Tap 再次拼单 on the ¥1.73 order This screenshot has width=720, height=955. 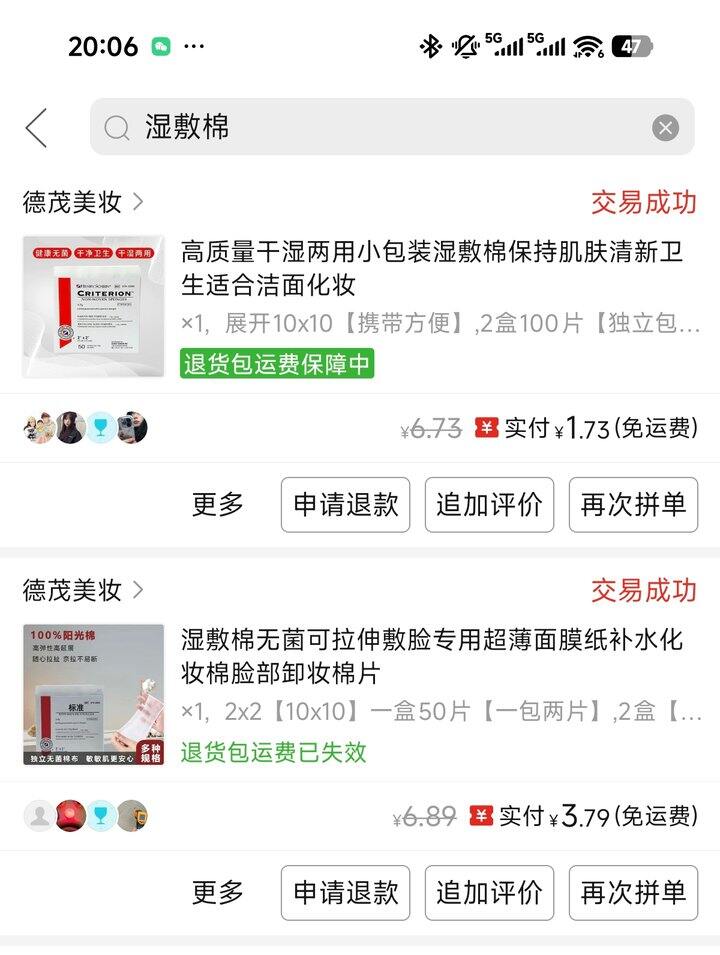633,504
